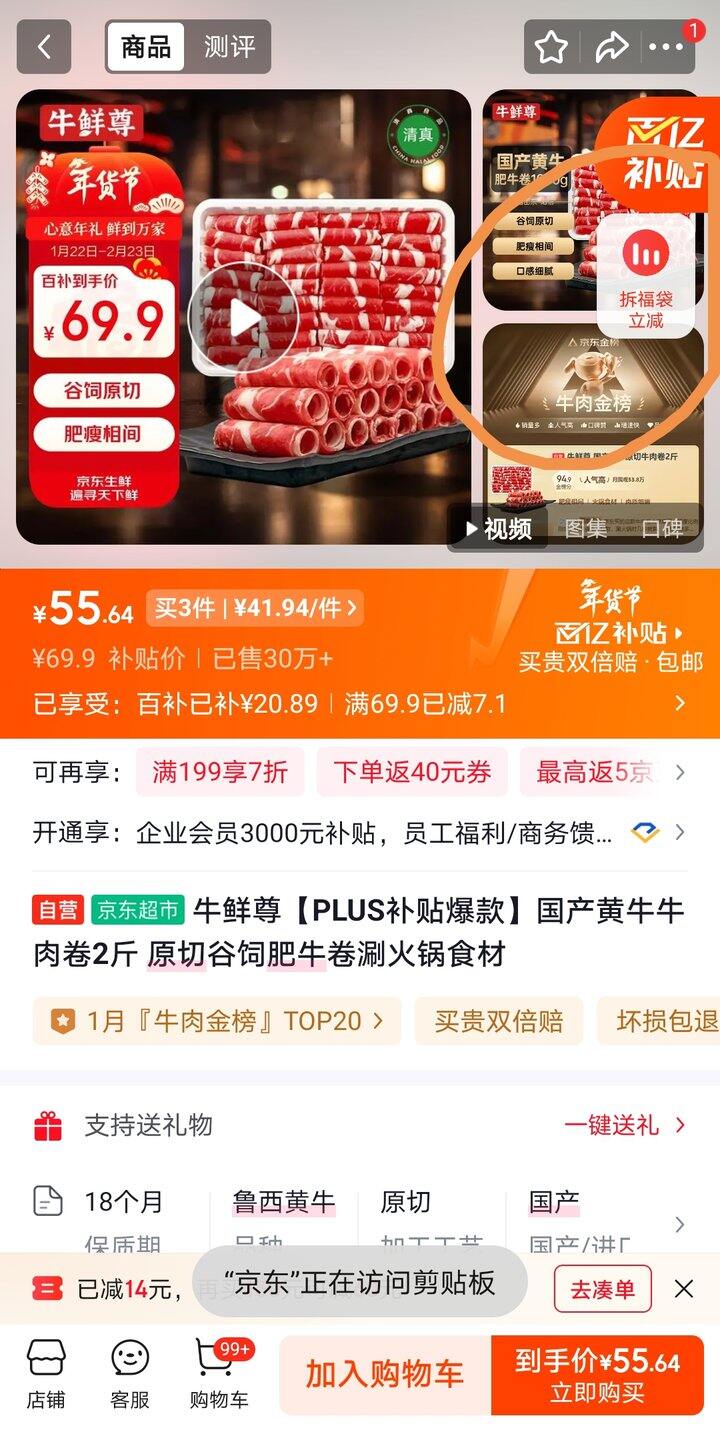Play the product video
The image size is (720, 1432).
coord(243,318)
